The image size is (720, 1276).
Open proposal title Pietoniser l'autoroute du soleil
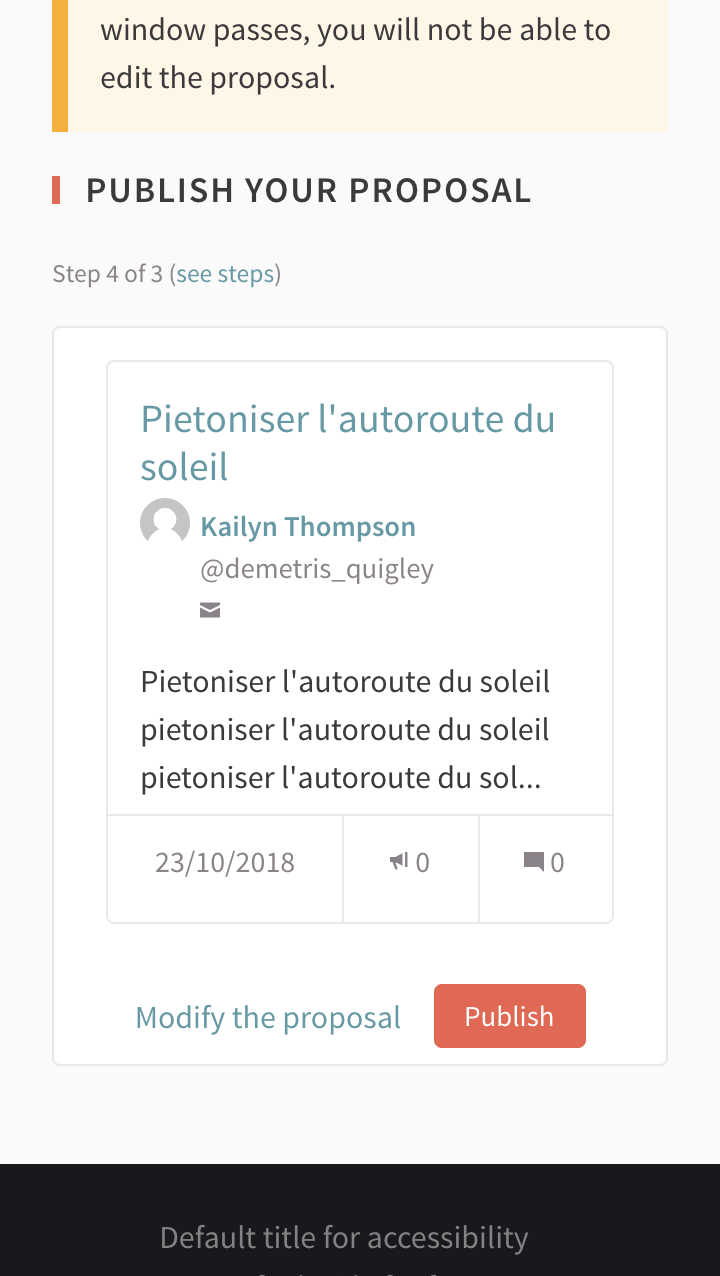click(x=347, y=442)
